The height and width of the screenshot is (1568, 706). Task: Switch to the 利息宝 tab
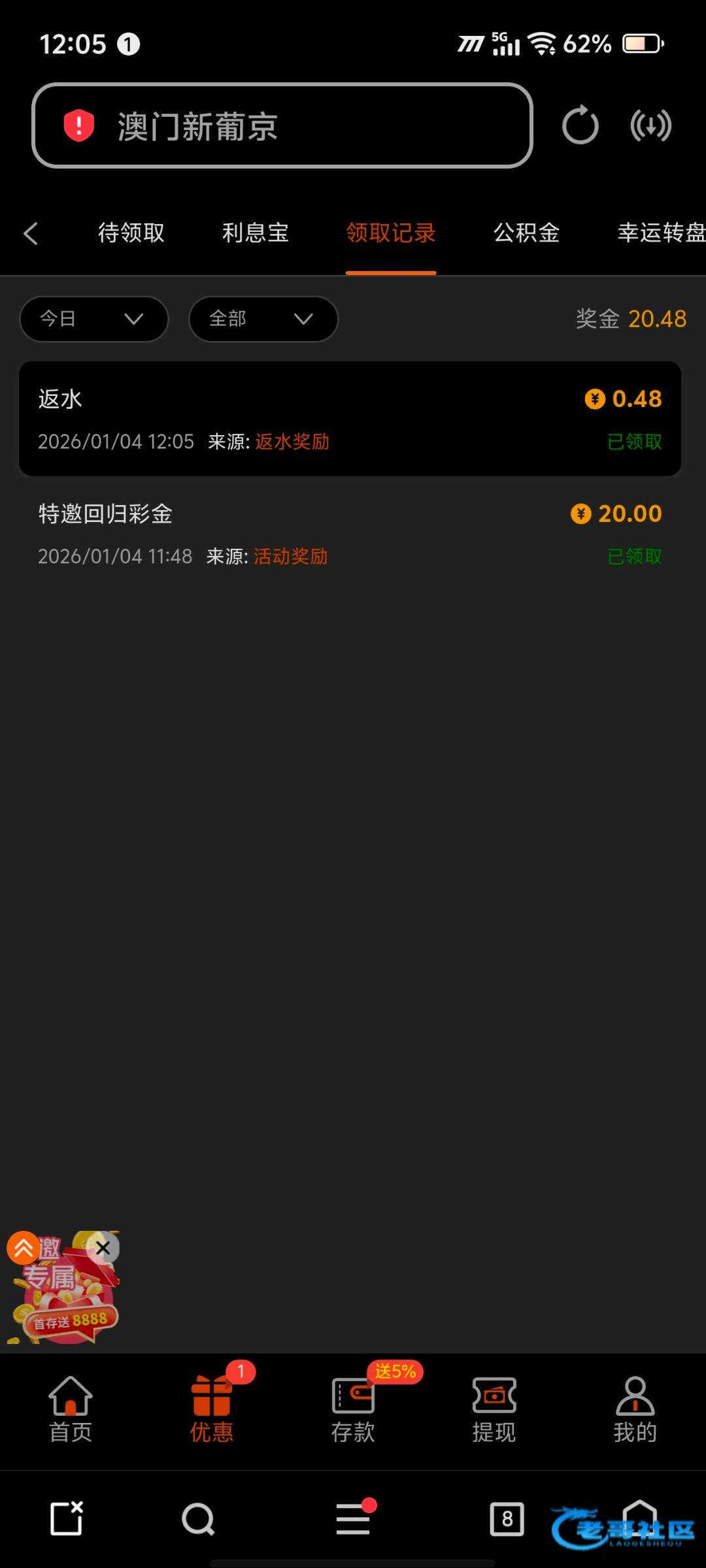[256, 233]
